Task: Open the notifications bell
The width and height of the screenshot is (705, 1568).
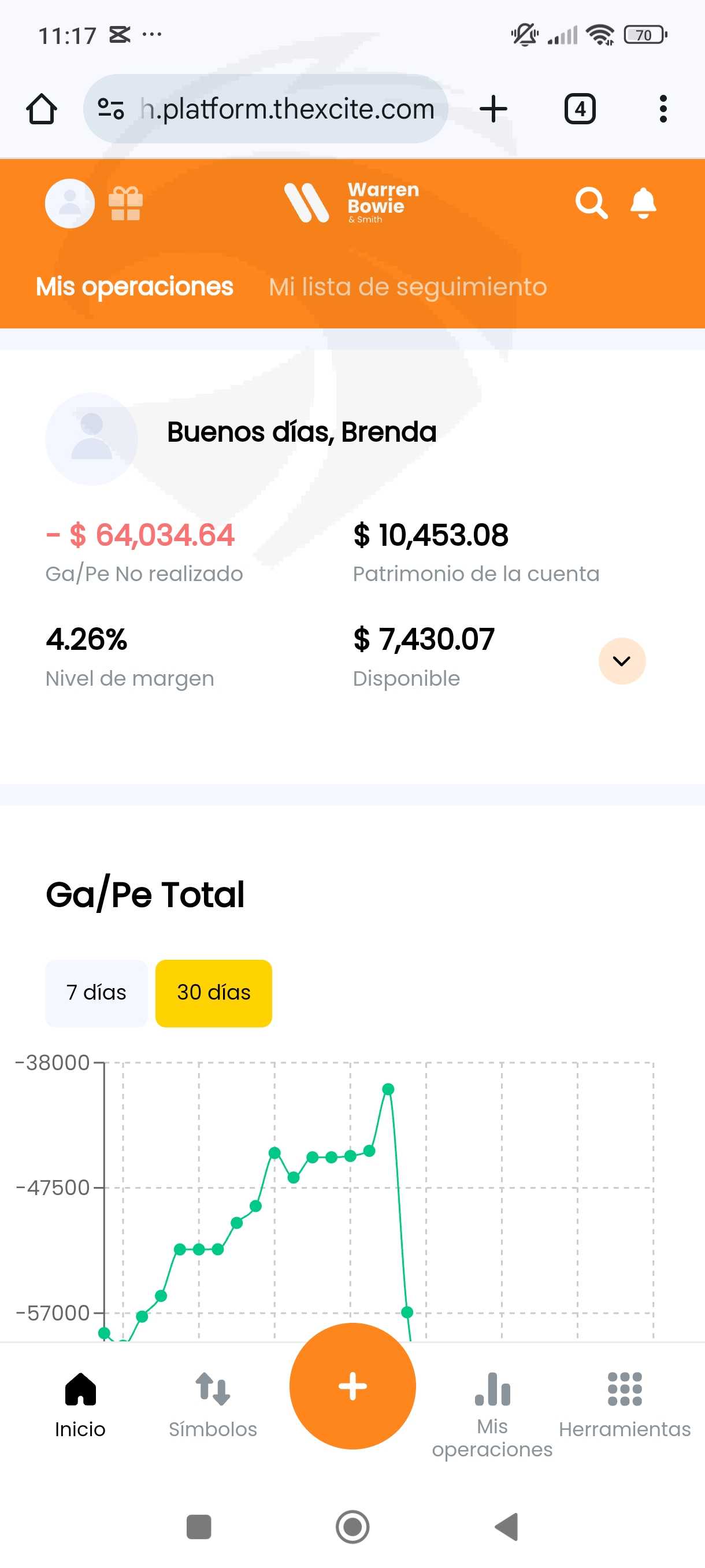Action: [643, 203]
